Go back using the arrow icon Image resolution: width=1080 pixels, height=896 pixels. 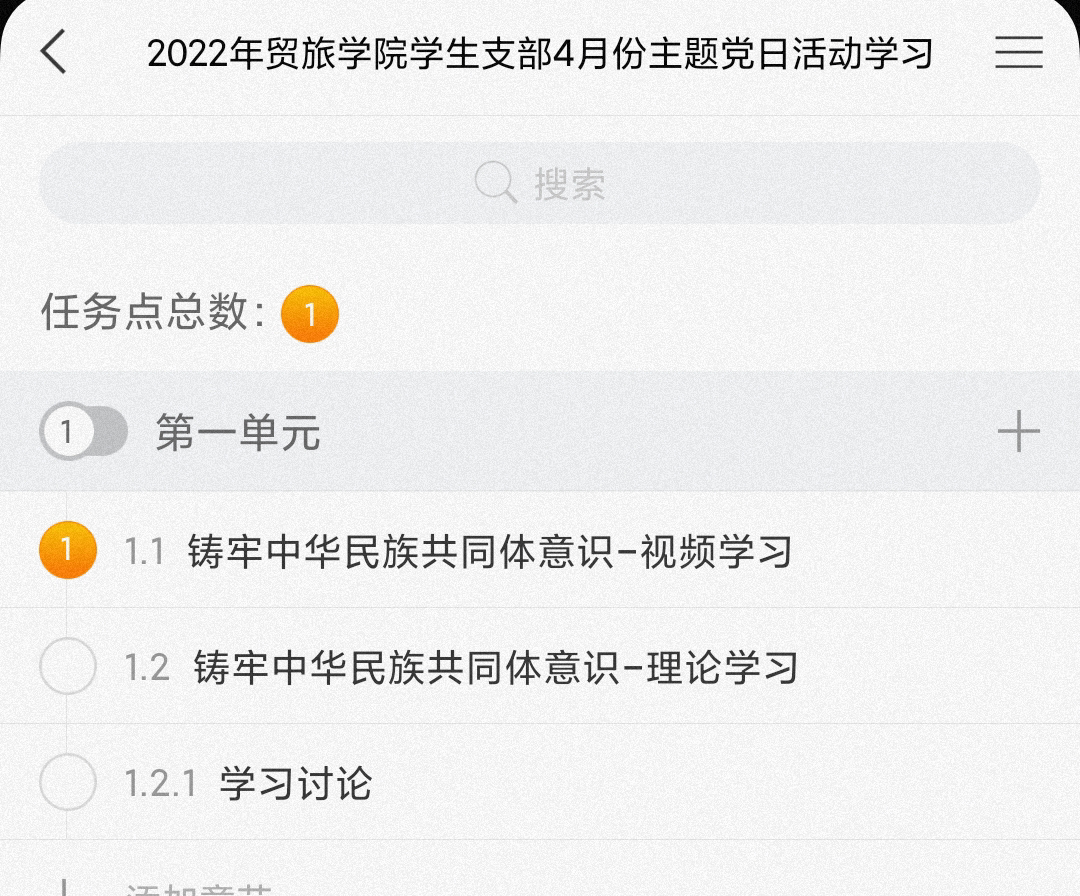(x=54, y=52)
